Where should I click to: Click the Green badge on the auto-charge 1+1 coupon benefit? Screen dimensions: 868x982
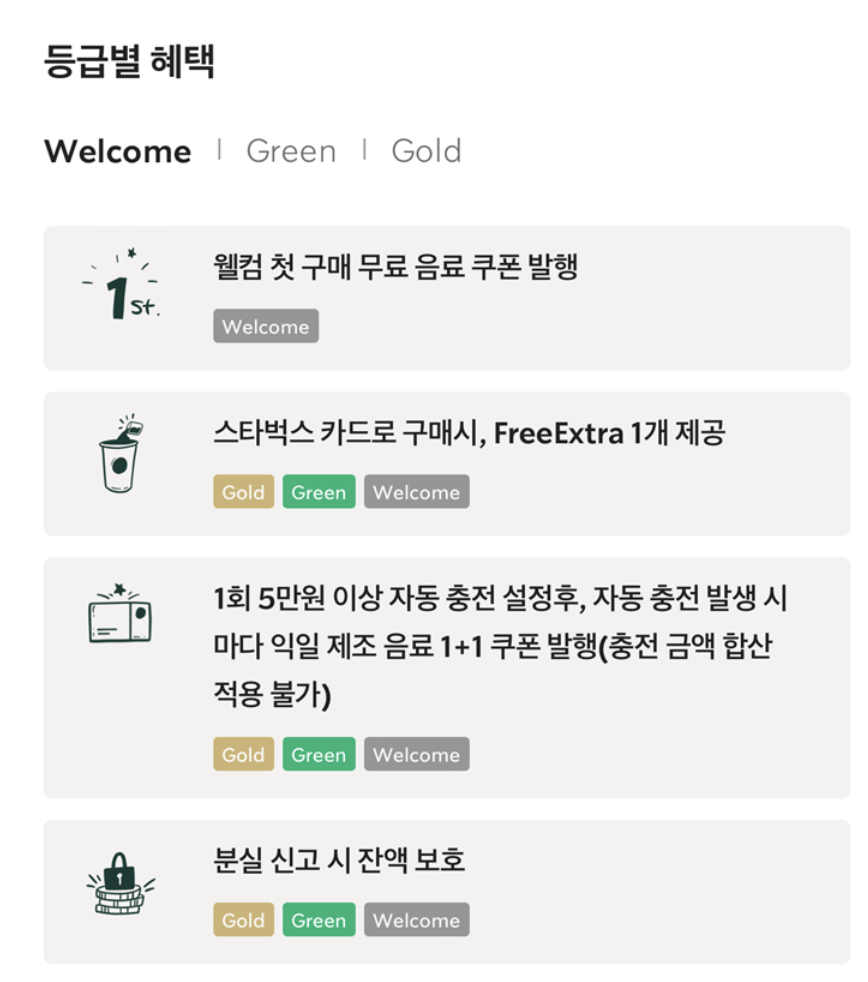click(x=318, y=754)
